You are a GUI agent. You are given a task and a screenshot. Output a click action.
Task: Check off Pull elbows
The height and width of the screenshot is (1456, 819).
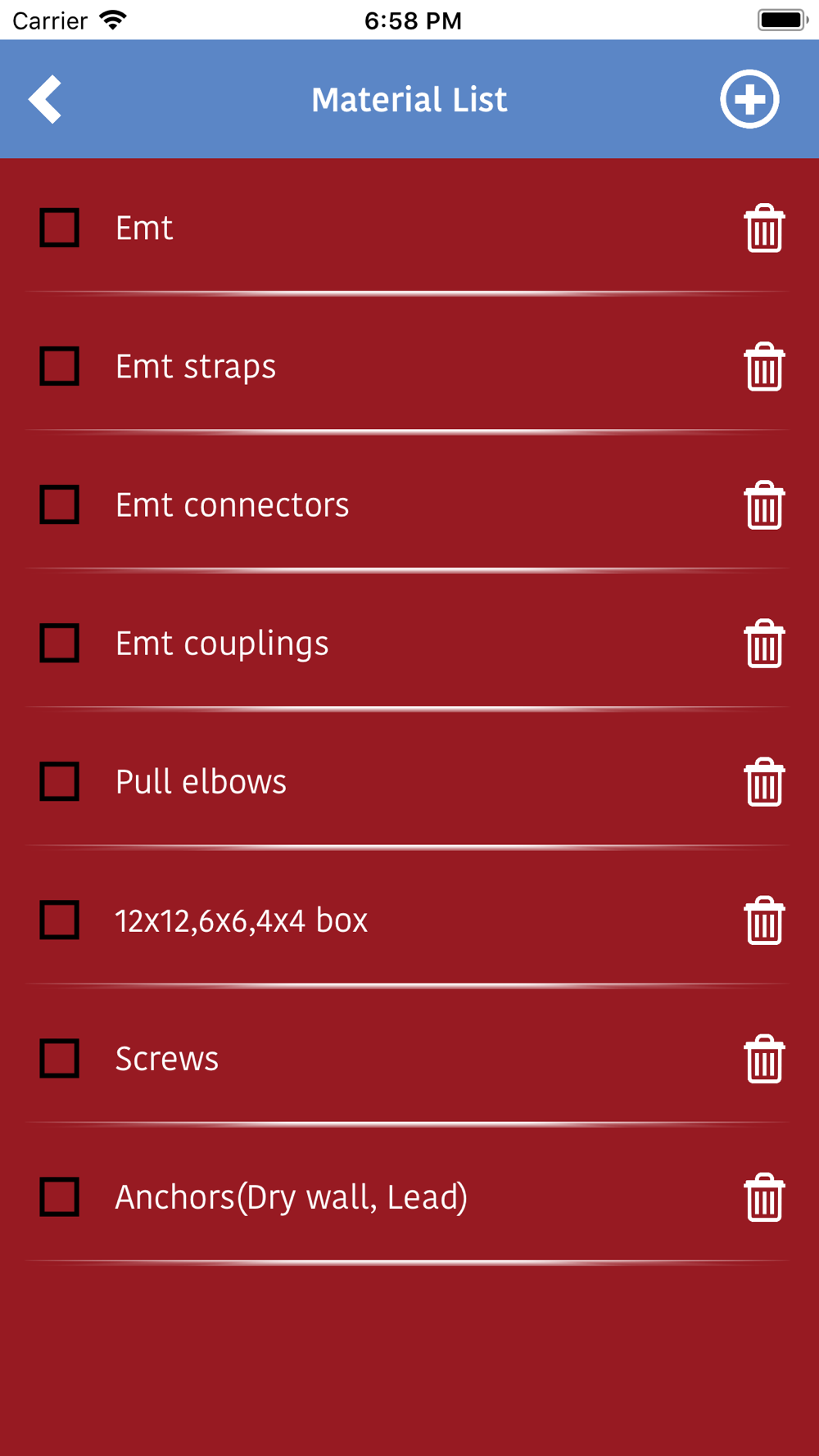(x=60, y=781)
